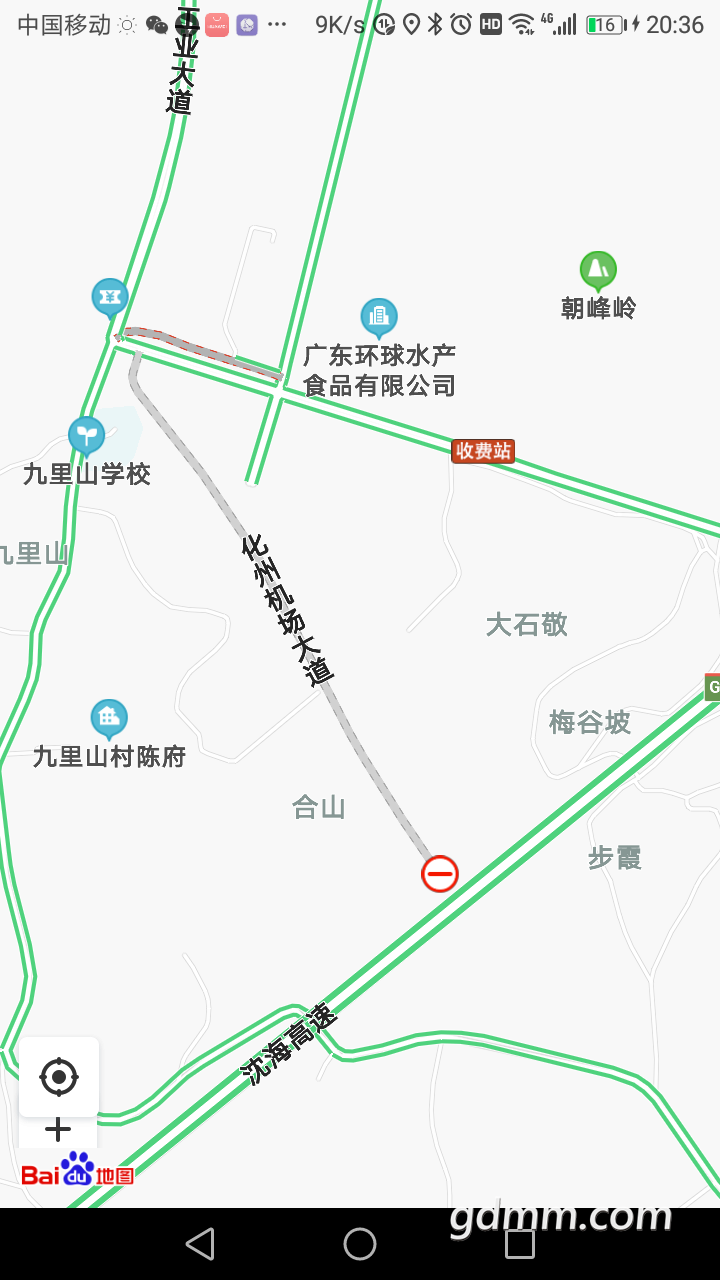Open the 广东环球水产食品有限公司 map marker
The height and width of the screenshot is (1280, 720).
tap(379, 318)
